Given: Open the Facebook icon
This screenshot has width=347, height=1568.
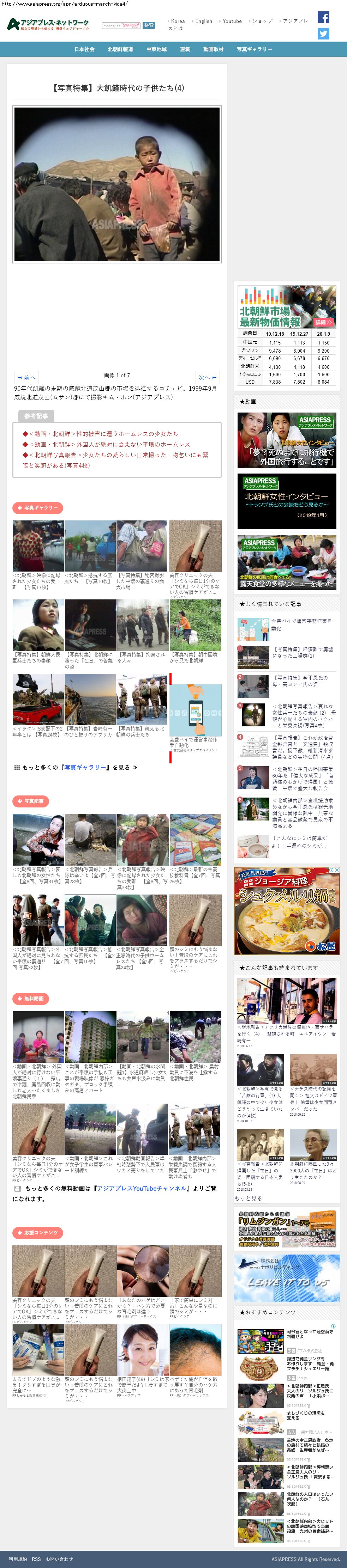Looking at the screenshot, I should tap(323, 17).
